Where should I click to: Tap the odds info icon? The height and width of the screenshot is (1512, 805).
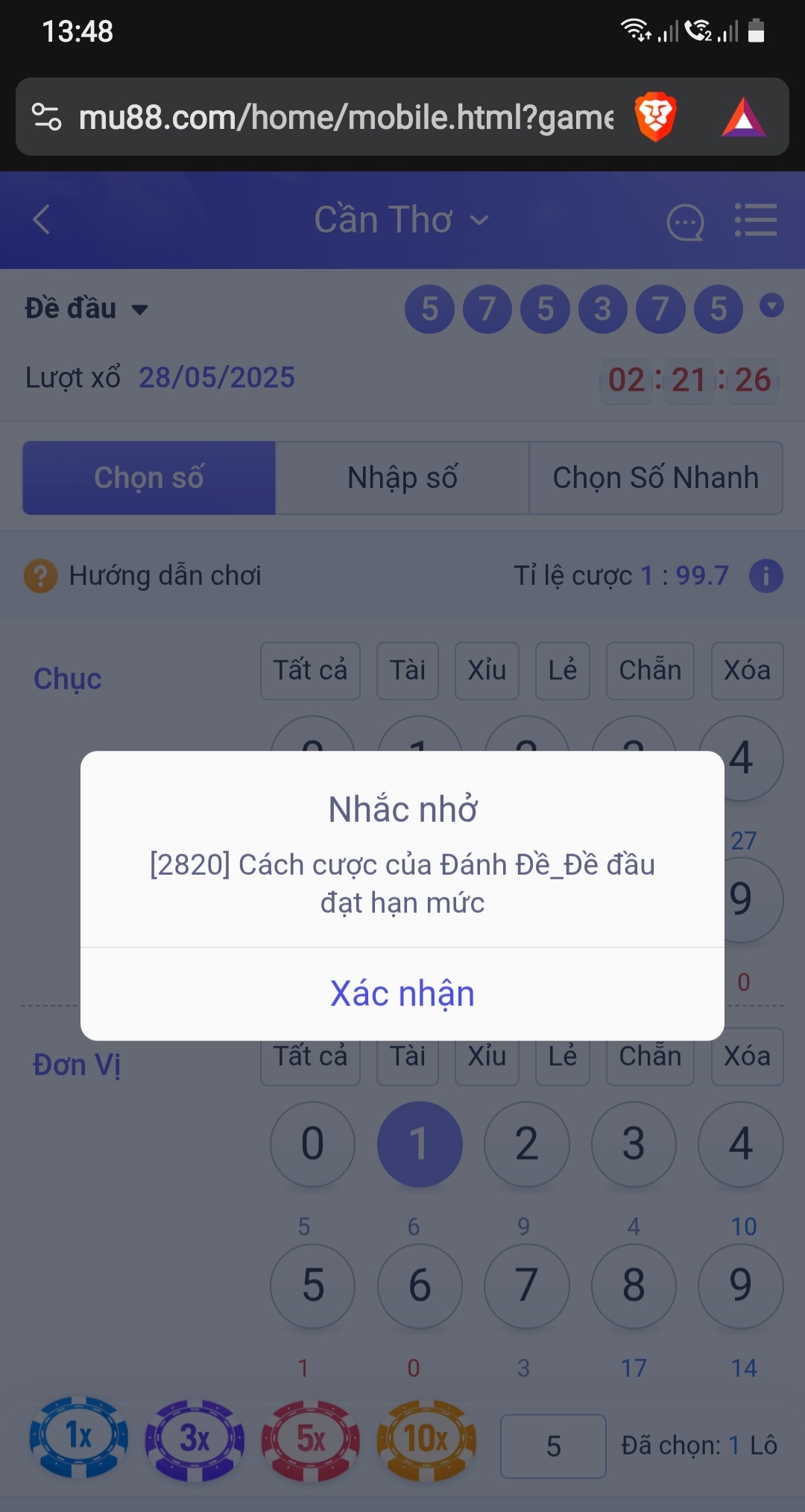pyautogui.click(x=765, y=576)
